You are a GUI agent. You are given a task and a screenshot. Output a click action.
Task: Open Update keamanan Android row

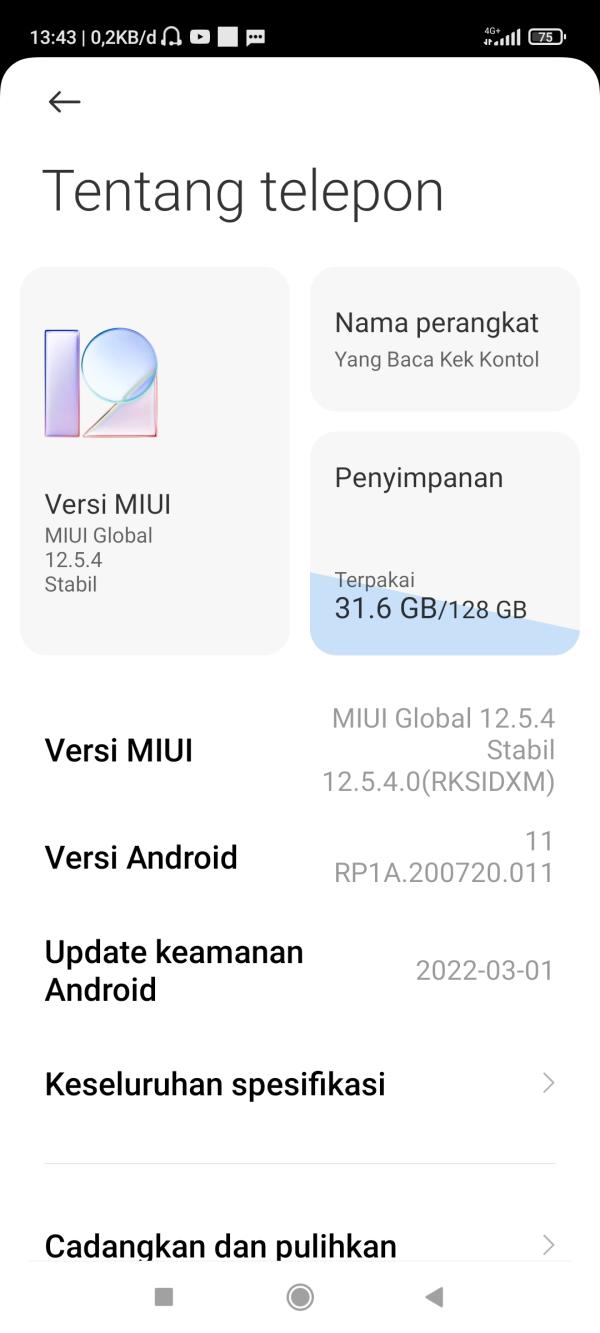(300, 970)
